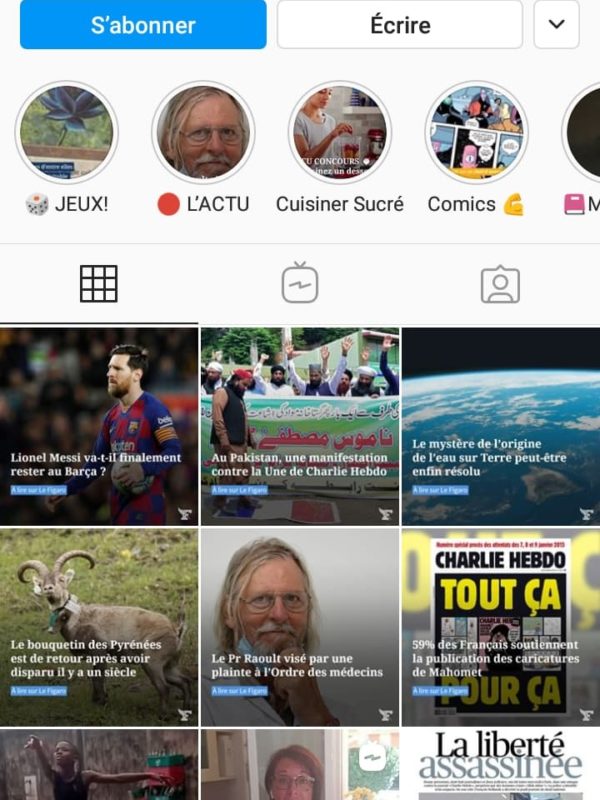This screenshot has height=800, width=600.
Task: Open the post about water's origin on Earth
Action: [500, 426]
